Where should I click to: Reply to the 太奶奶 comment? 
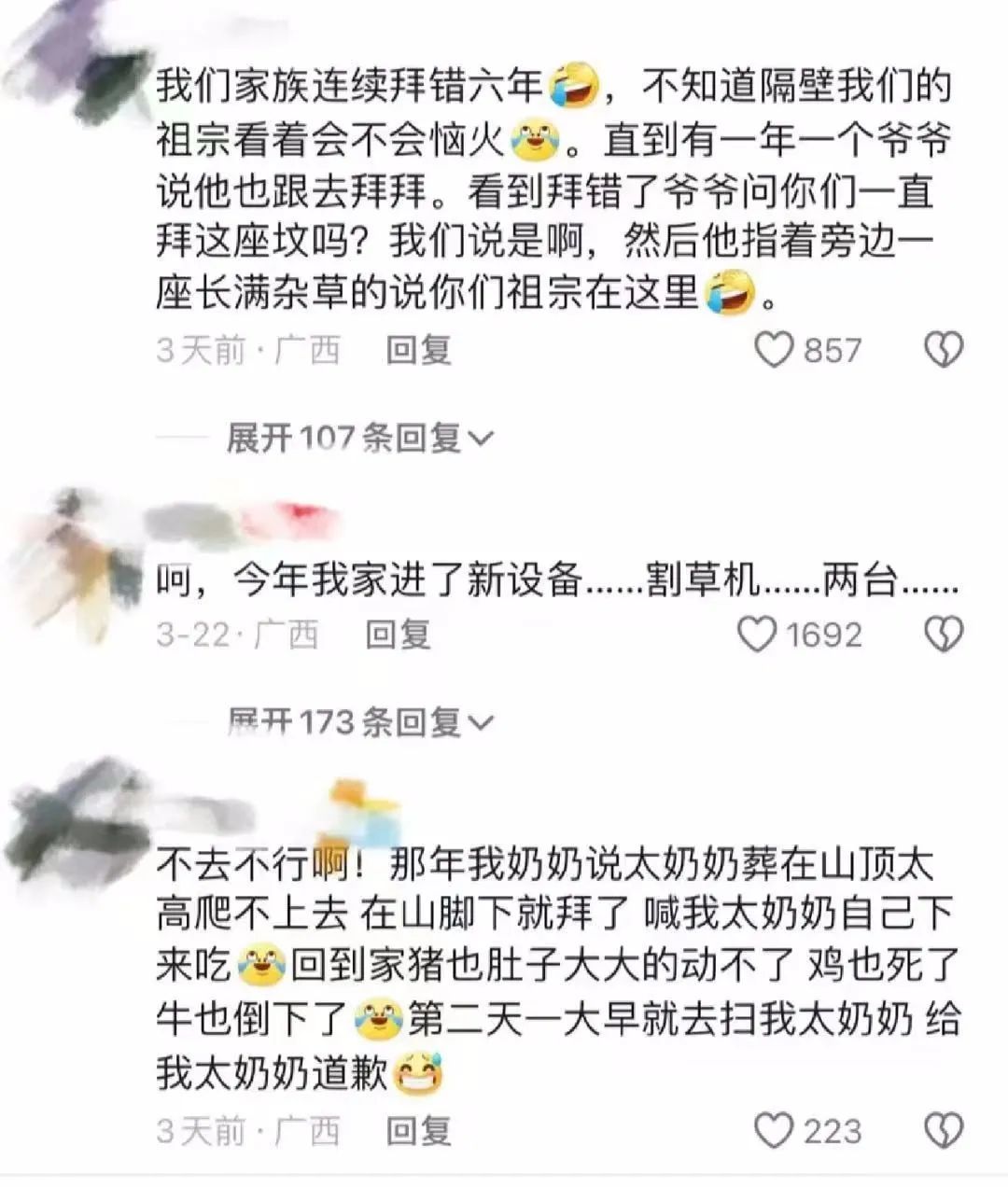[x=419, y=1131]
